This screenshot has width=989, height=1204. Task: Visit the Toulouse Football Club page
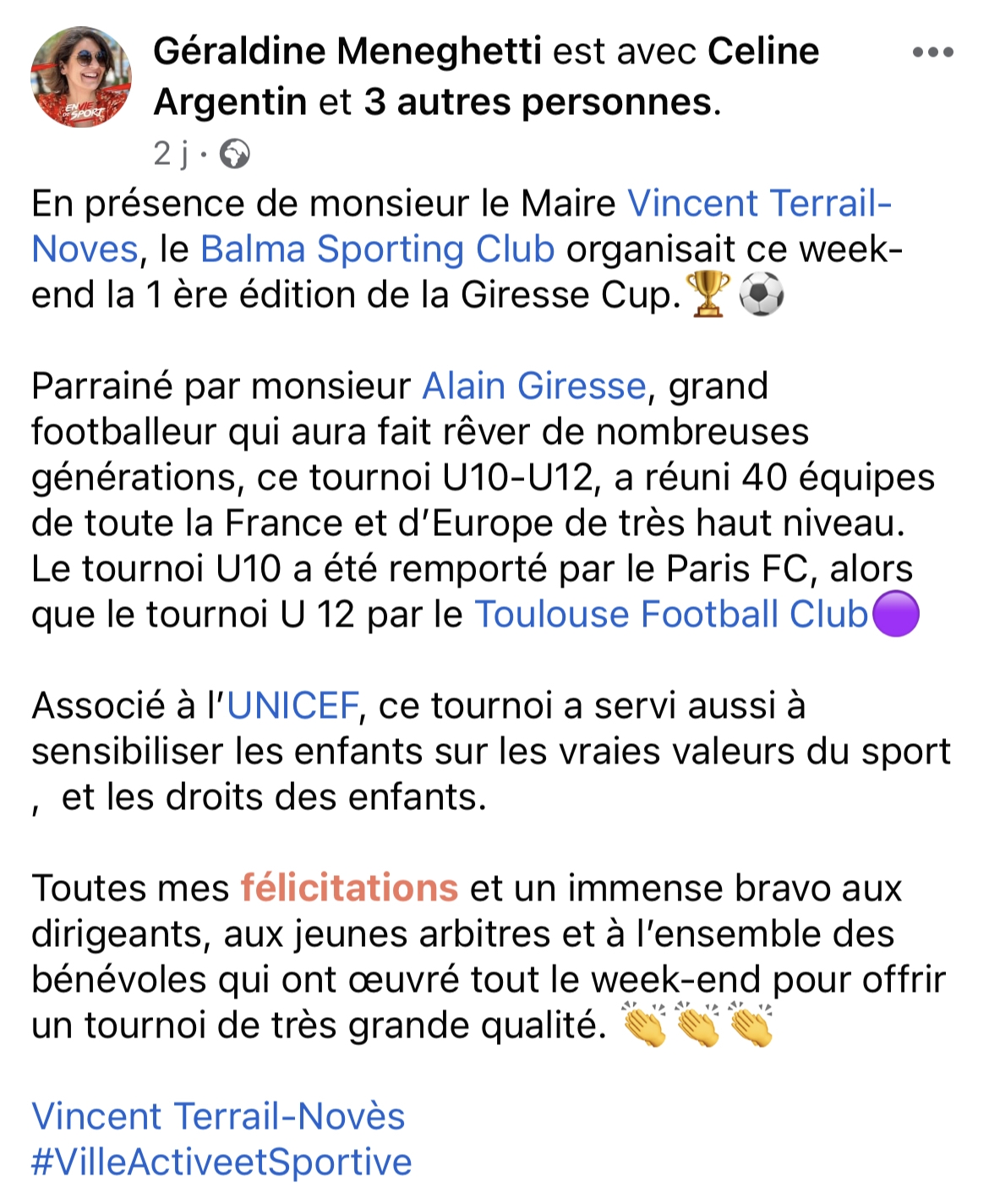coord(671,615)
